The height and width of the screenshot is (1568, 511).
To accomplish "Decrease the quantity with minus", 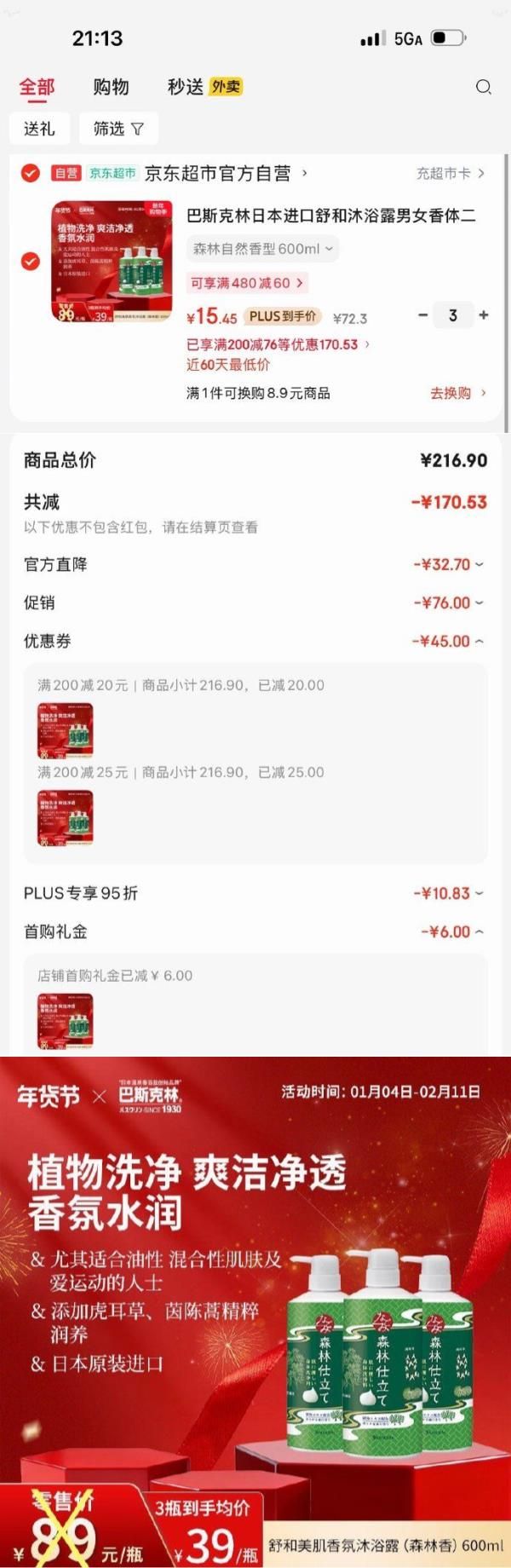I will pos(422,315).
